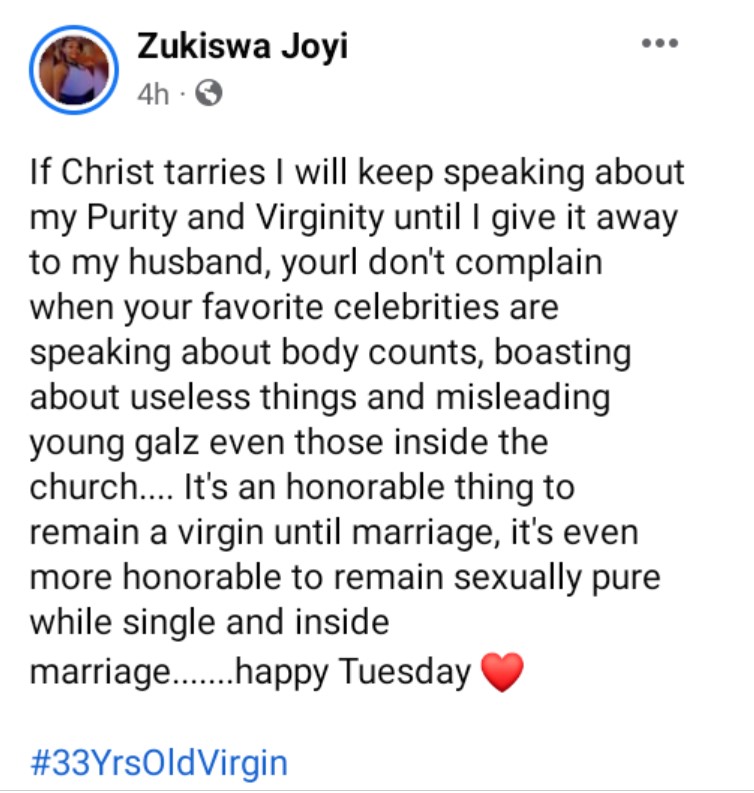The height and width of the screenshot is (793, 754).
Task: Open the #33YrsOldVirgin hashtag
Action: tap(159, 763)
